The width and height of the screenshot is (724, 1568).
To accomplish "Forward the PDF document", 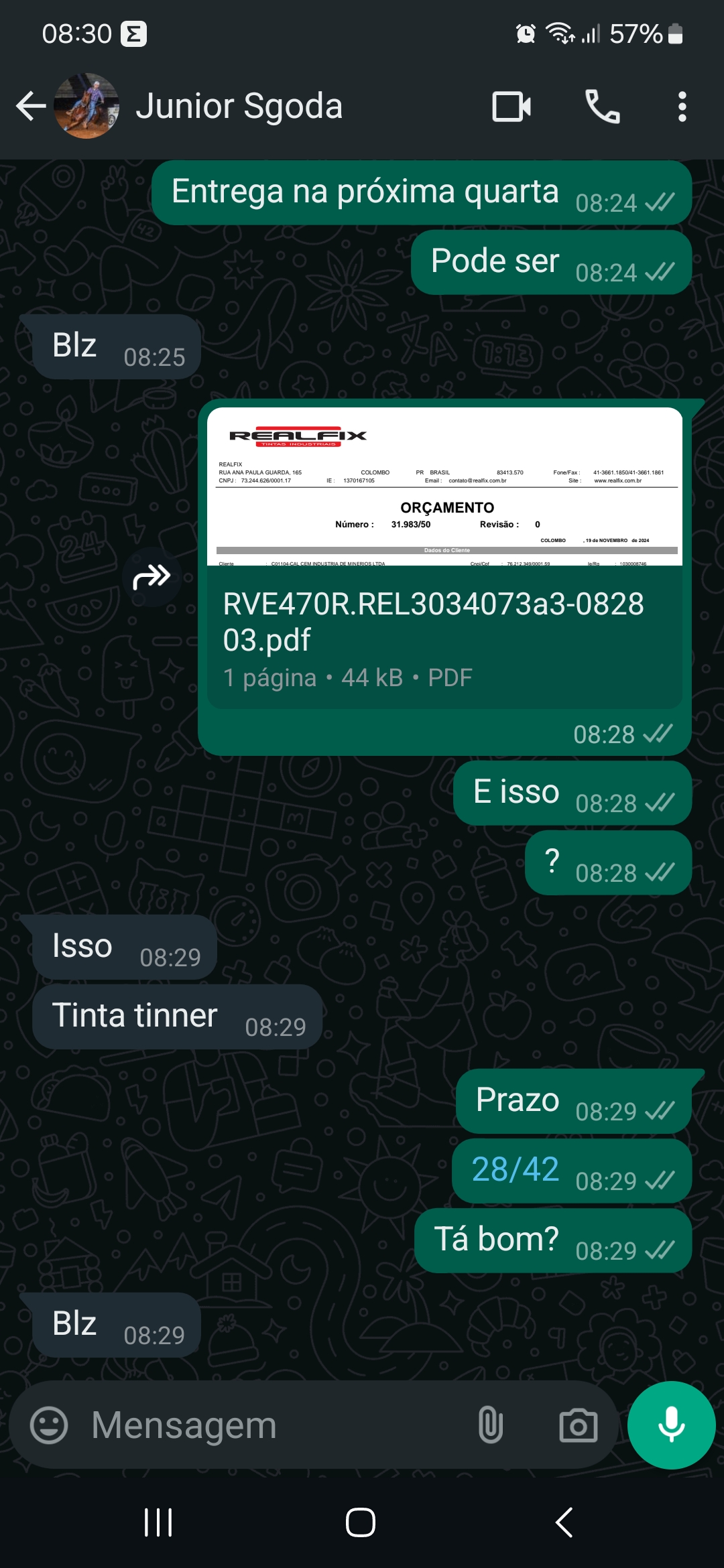I will point(152,577).
